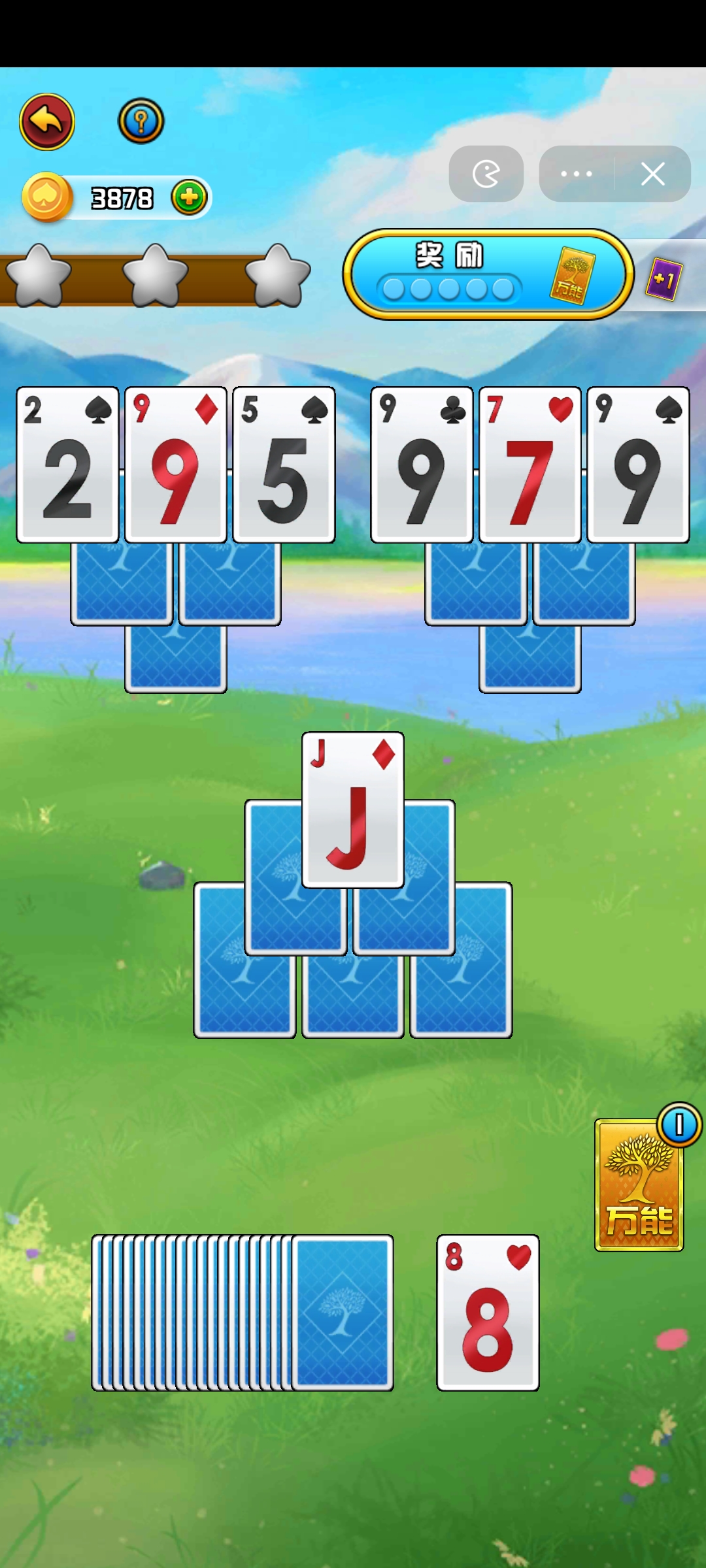Tap the red back arrow button

click(x=46, y=122)
